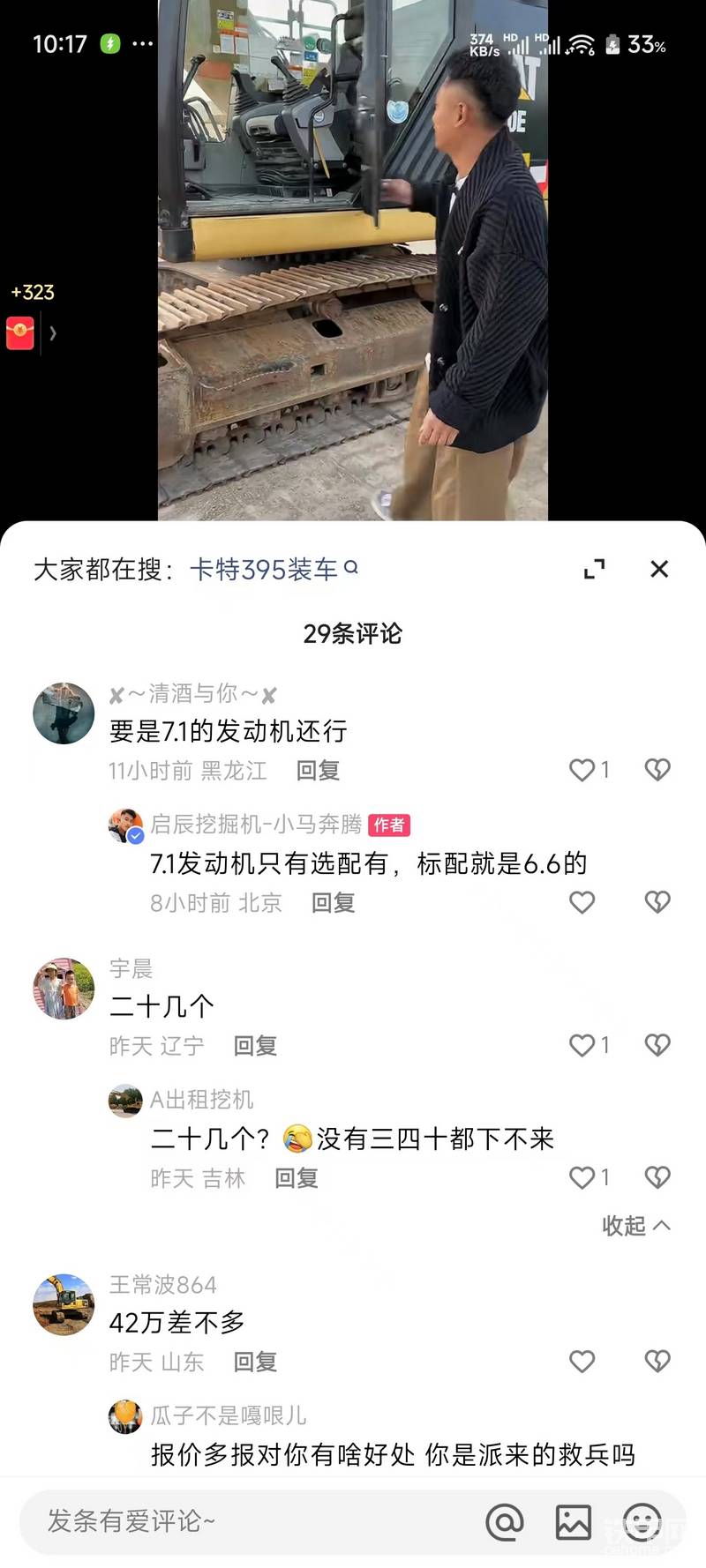This screenshot has height=1568, width=706.
Task: Attach an image to the comment
Action: coord(573,1521)
